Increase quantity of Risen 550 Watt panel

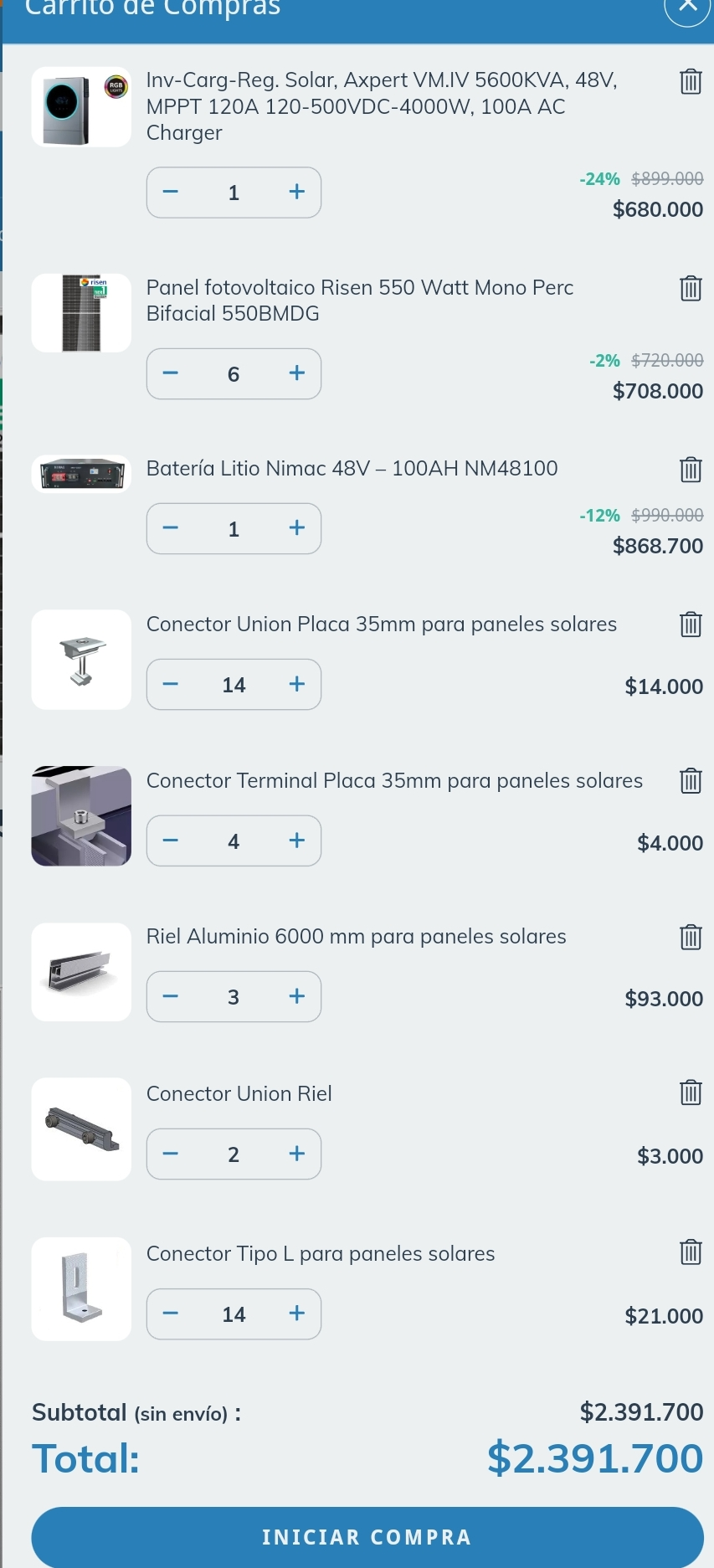[296, 373]
